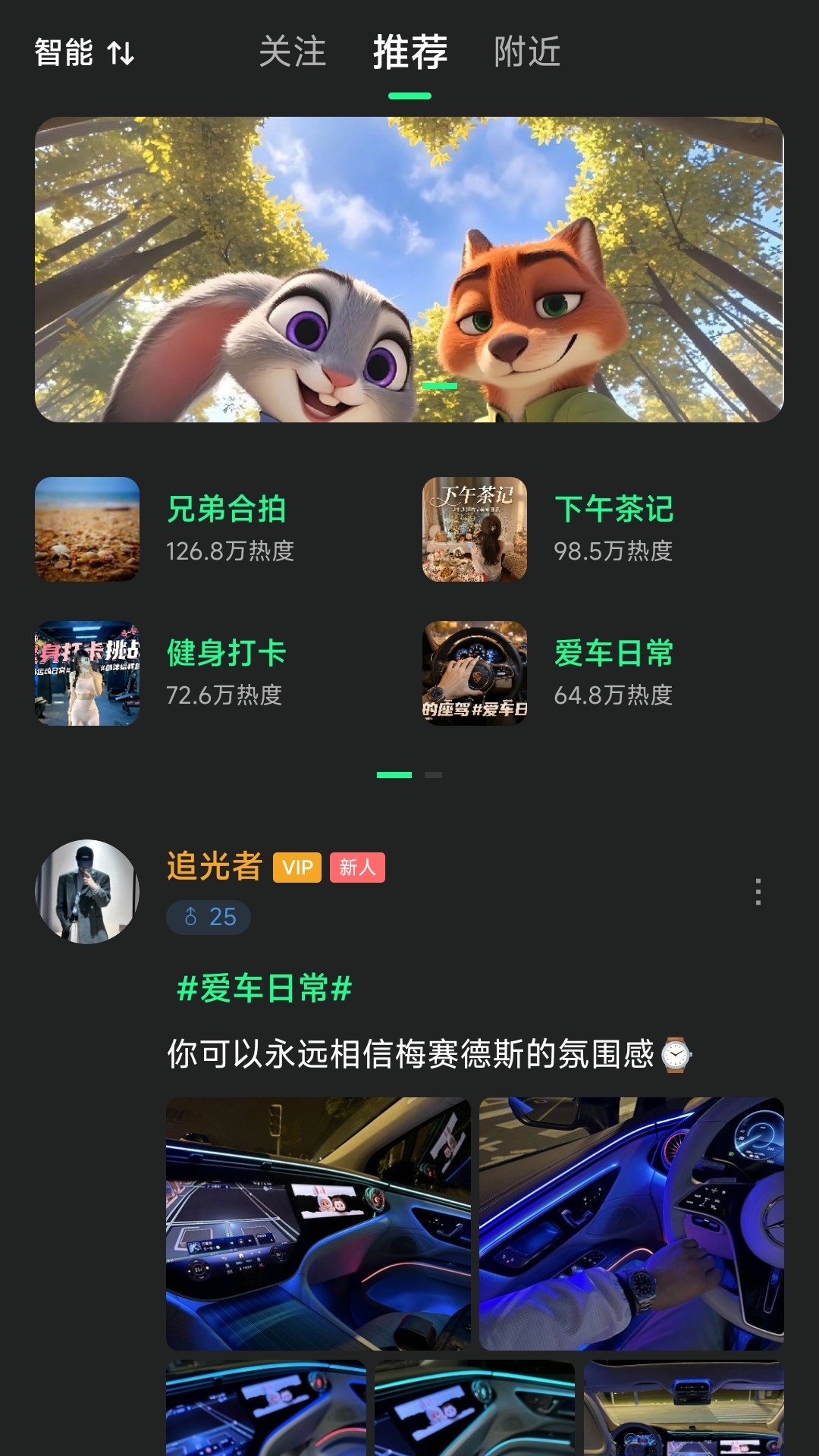Select the 推荐 tab
Screen dimensions: 819x1456
click(408, 53)
